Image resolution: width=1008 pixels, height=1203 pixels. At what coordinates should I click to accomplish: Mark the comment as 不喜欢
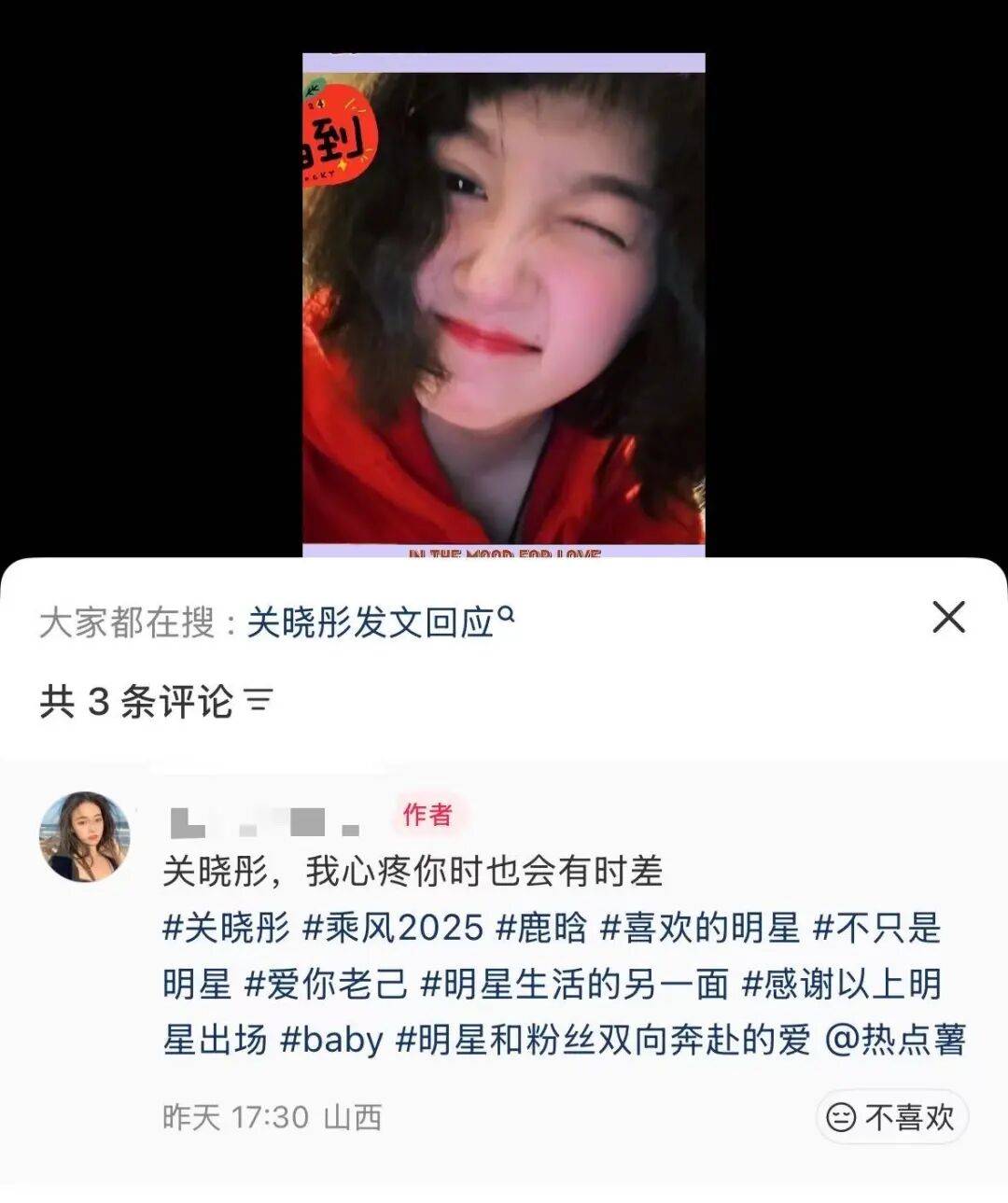pyautogui.click(x=891, y=1116)
